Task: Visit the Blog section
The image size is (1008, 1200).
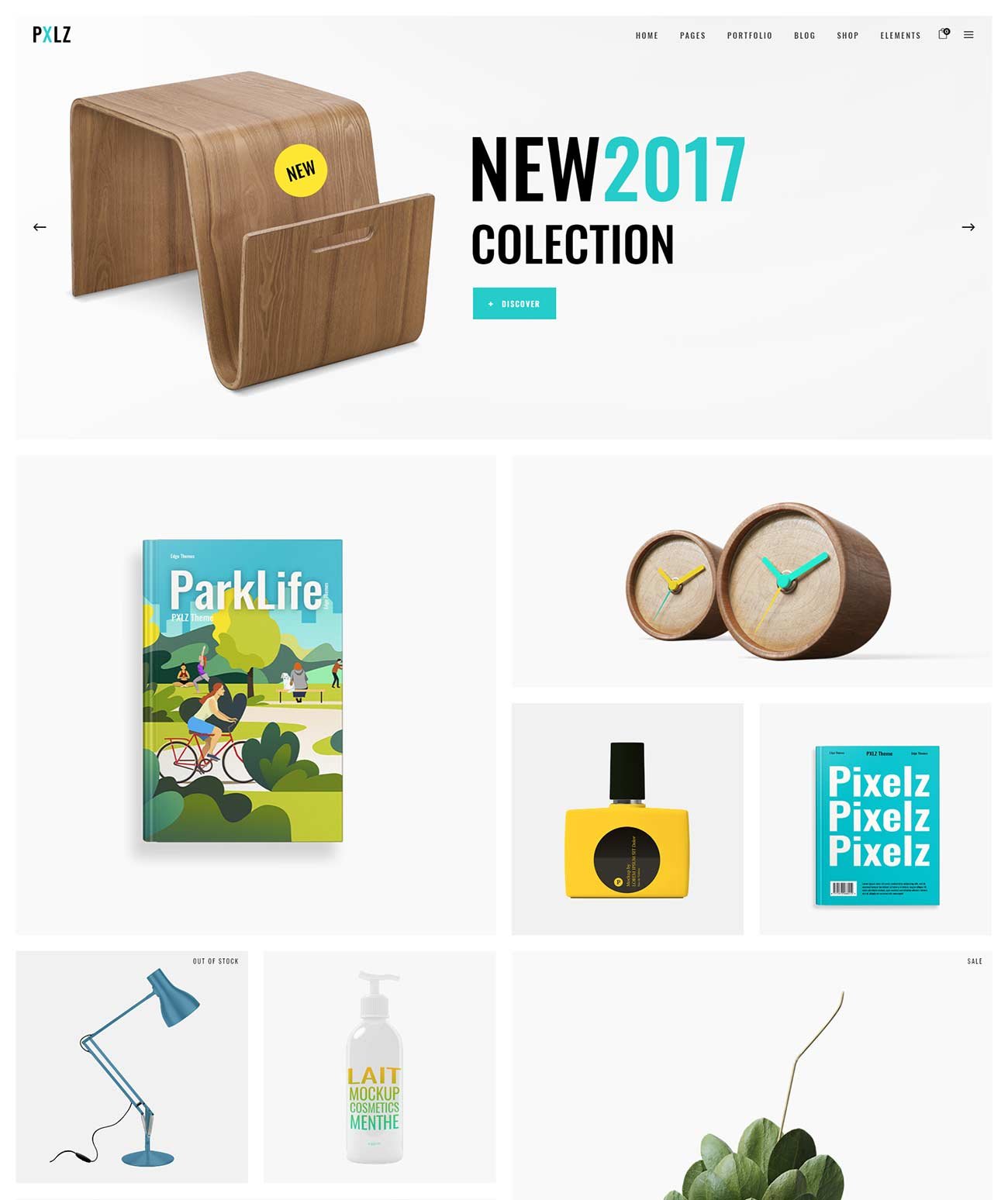Action: 804,36
